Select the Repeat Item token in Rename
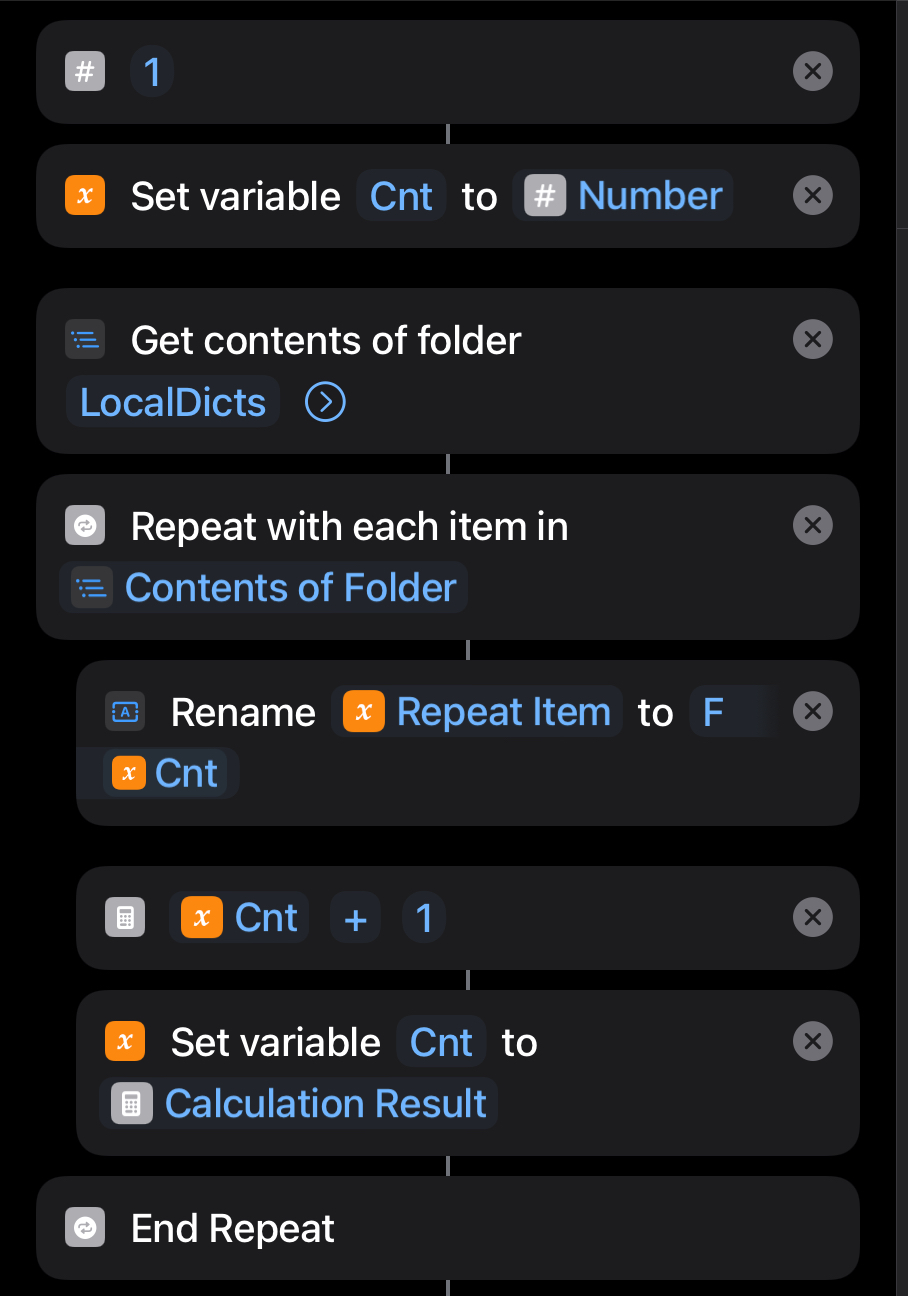The width and height of the screenshot is (908, 1296). (477, 712)
